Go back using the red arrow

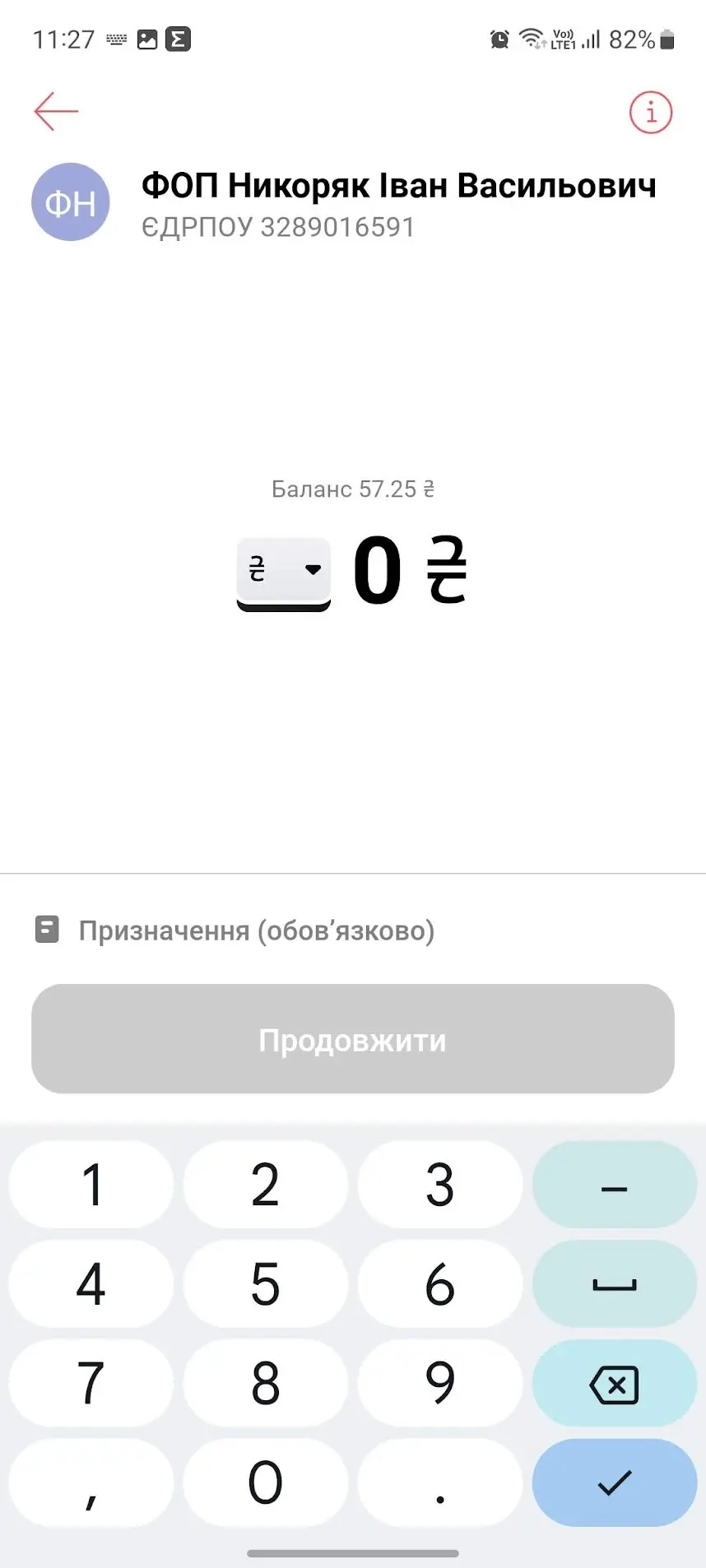(56, 111)
